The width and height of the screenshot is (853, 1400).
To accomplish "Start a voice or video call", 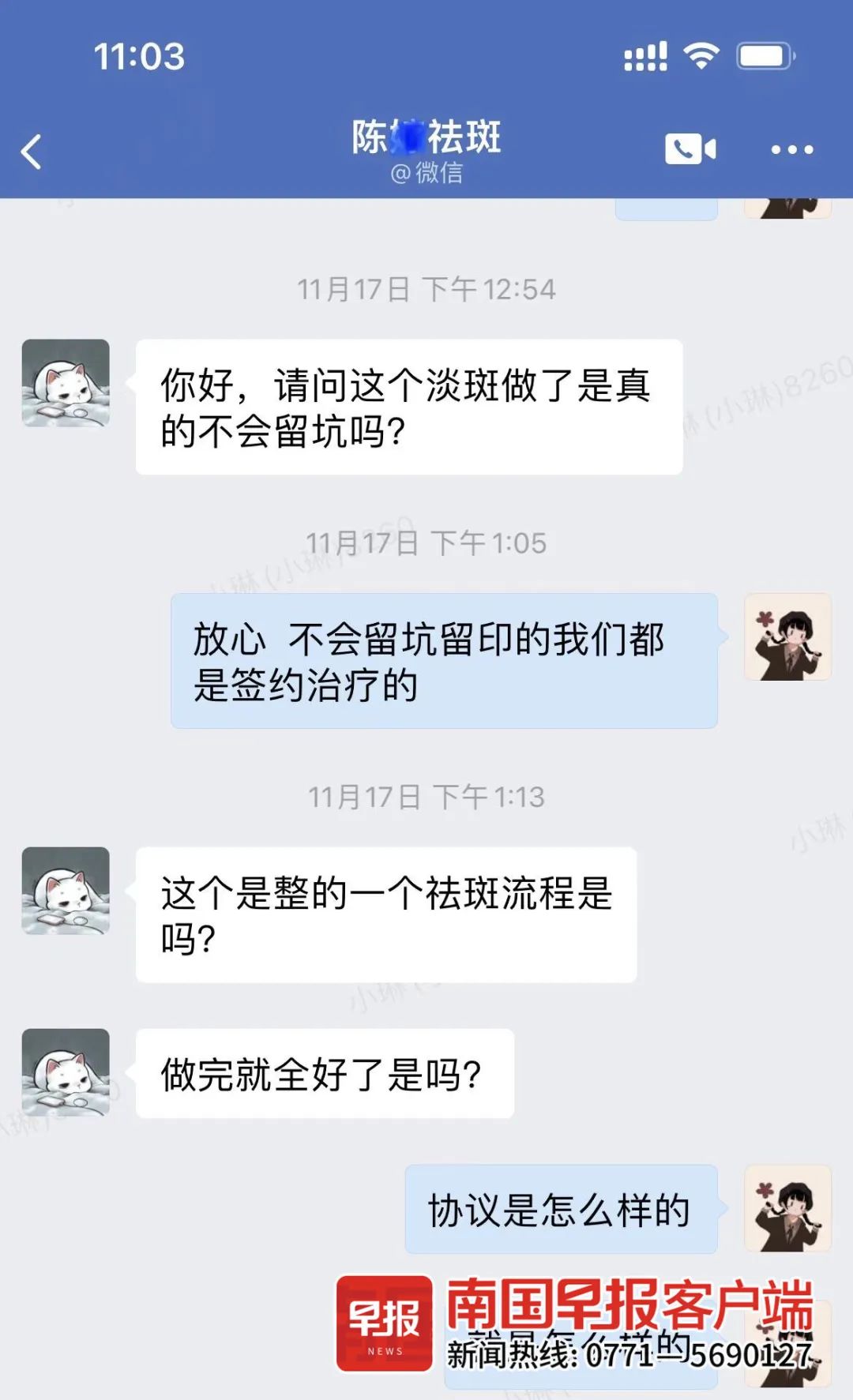I will pos(690,149).
